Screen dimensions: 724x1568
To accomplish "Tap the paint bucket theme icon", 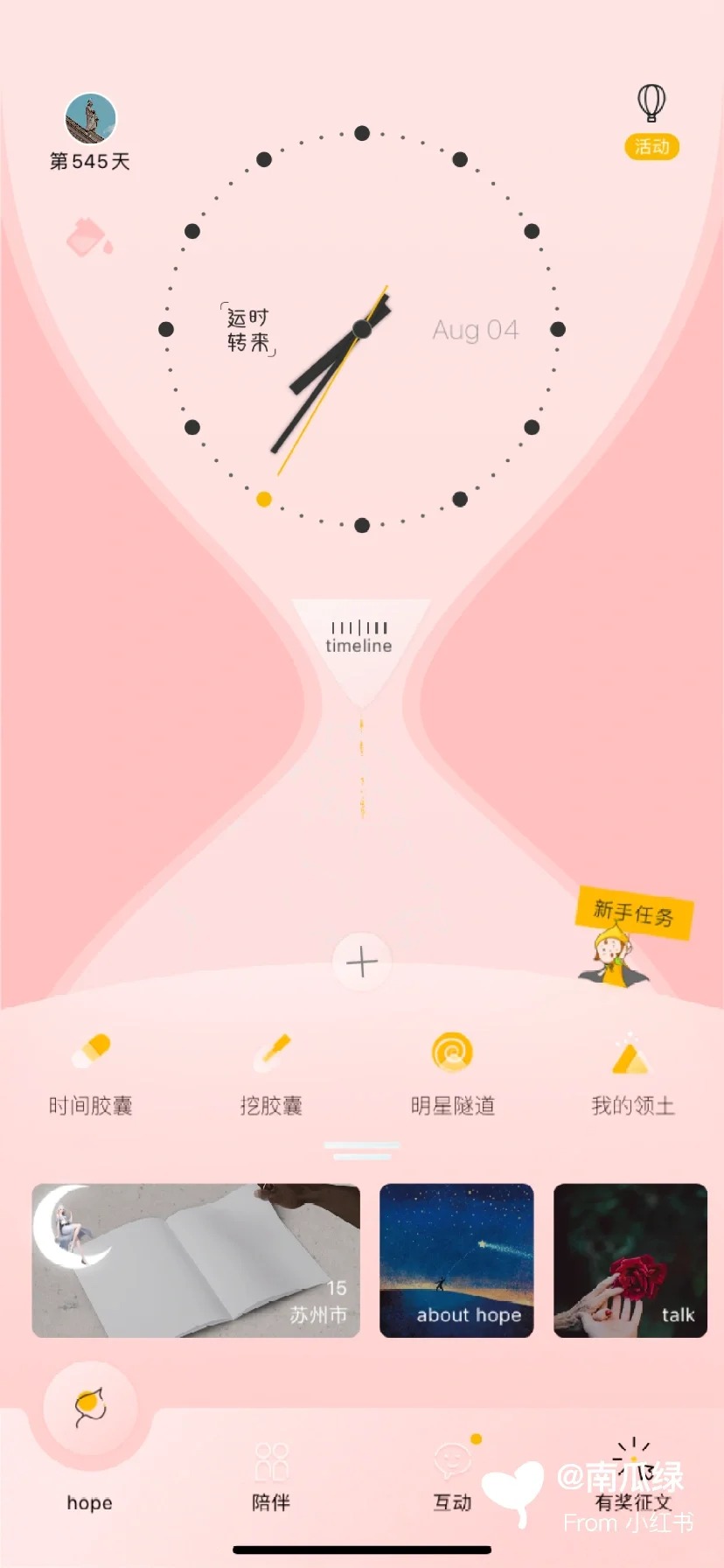I will [x=88, y=237].
